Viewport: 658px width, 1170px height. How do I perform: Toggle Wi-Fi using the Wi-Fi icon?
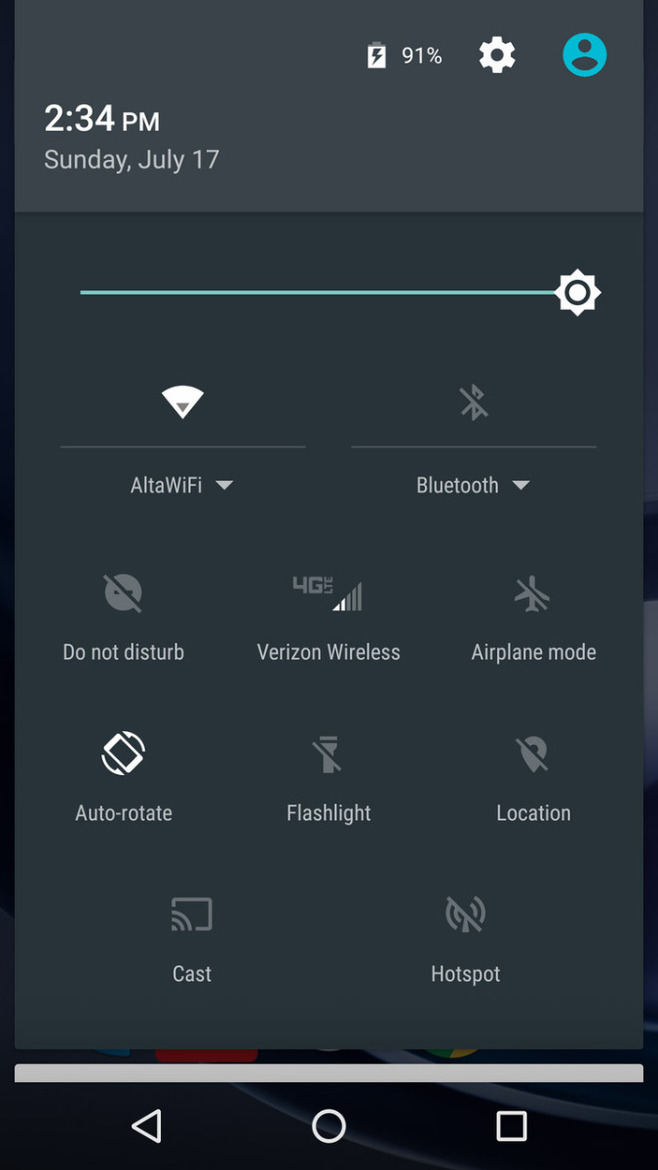click(183, 402)
